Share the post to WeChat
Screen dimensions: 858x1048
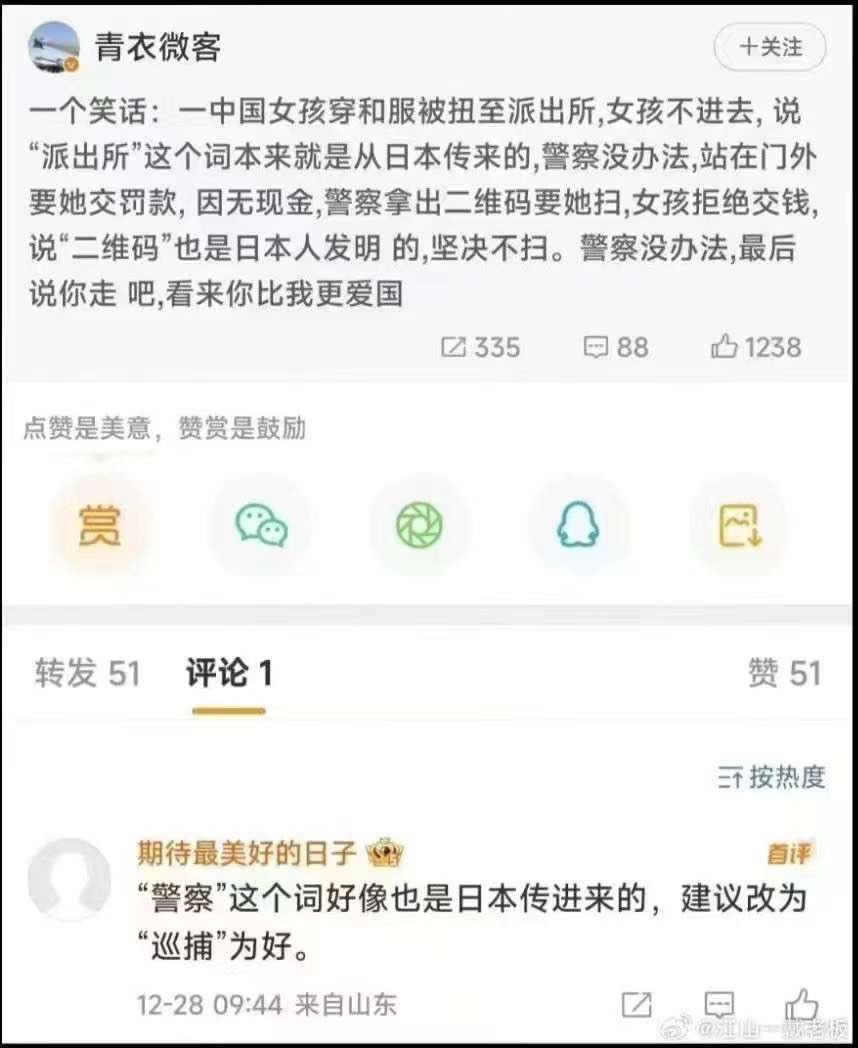[x=261, y=524]
